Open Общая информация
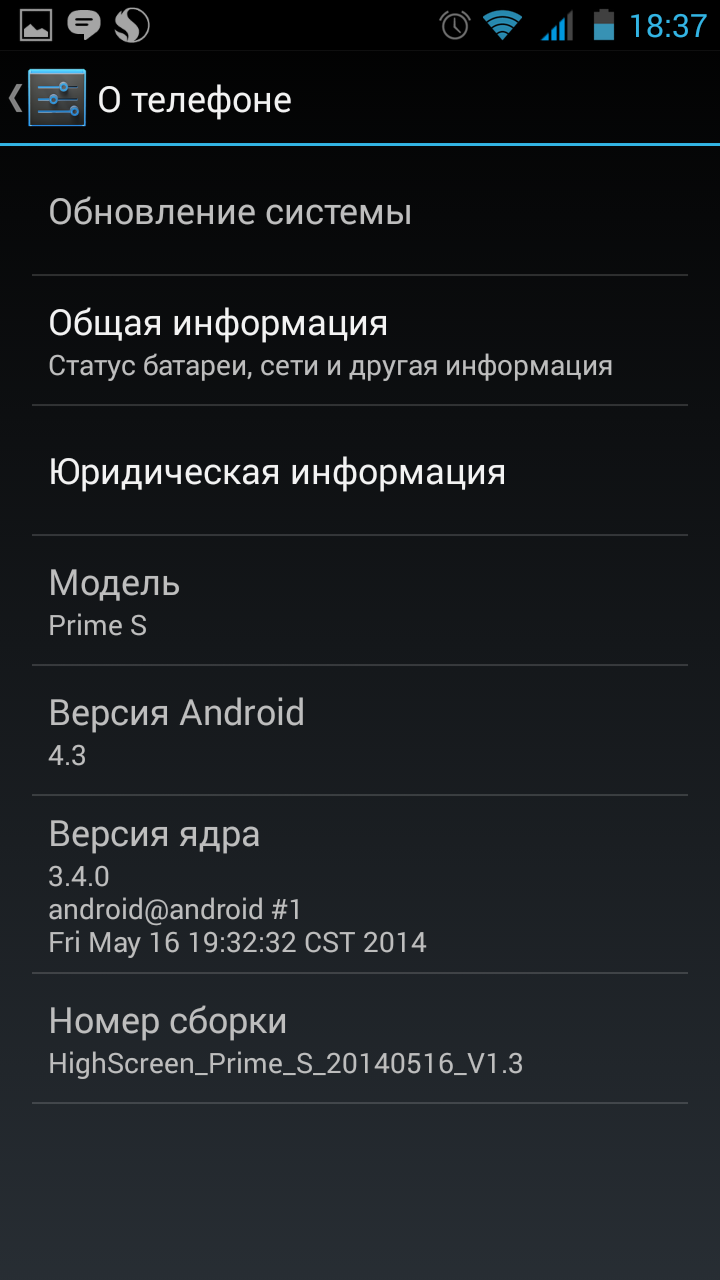Viewport: 720px width, 1280px height. coord(360,342)
